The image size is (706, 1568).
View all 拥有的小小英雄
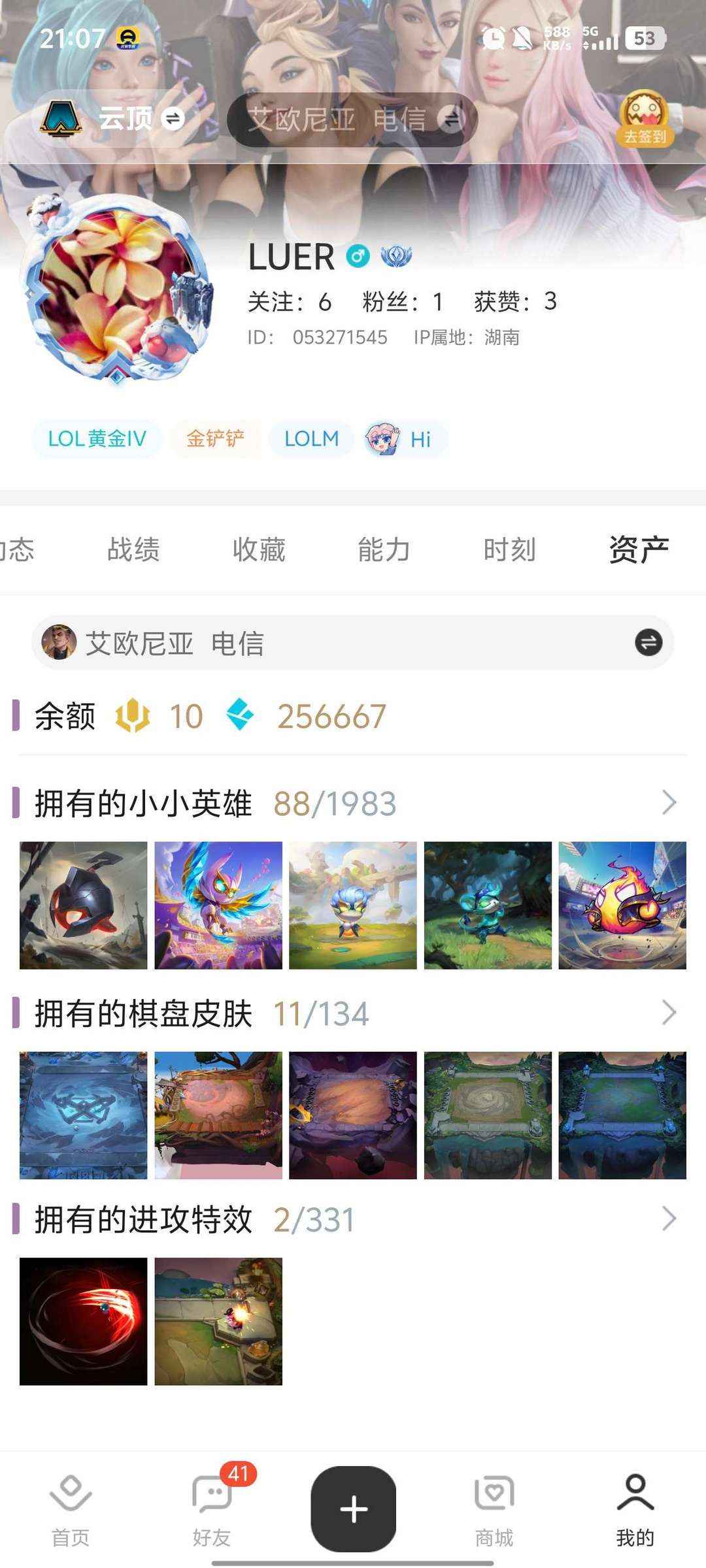pyautogui.click(x=668, y=803)
